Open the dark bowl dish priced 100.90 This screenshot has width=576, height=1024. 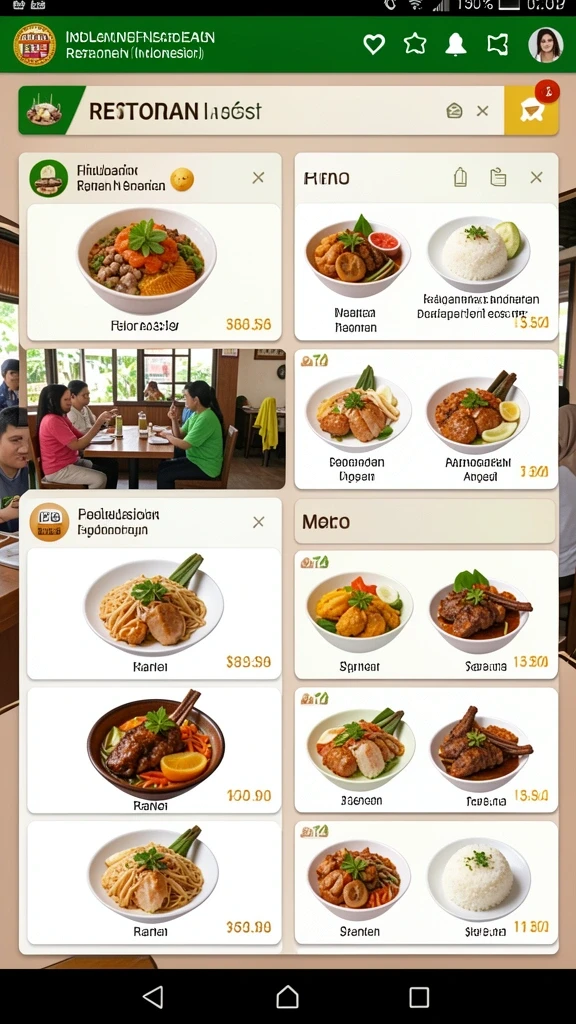click(154, 750)
